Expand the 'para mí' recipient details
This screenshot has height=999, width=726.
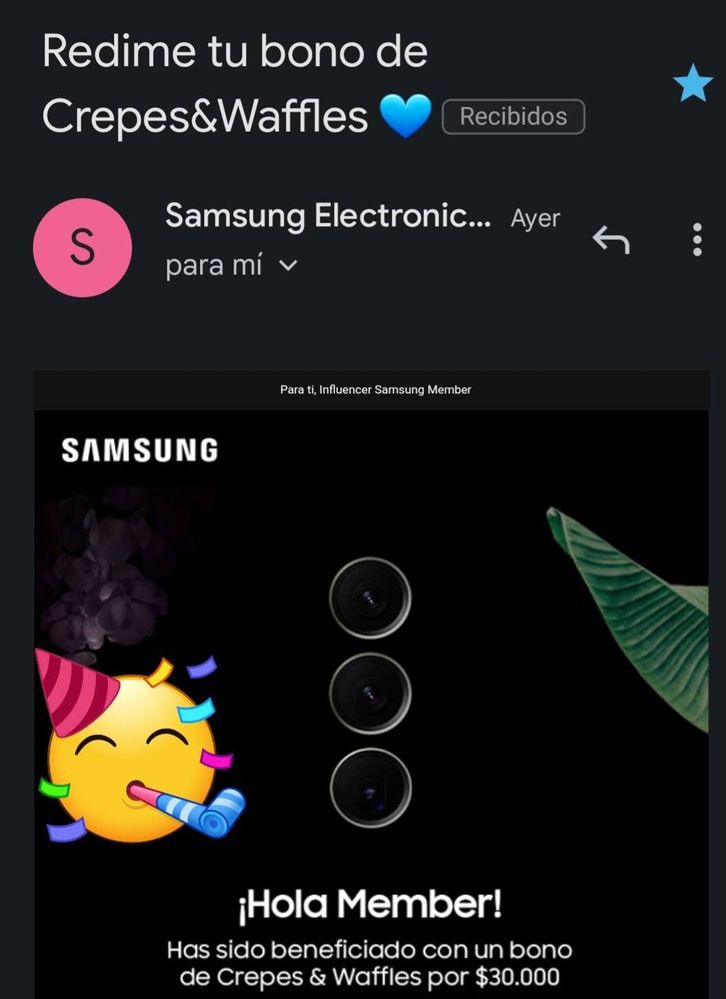coord(288,266)
